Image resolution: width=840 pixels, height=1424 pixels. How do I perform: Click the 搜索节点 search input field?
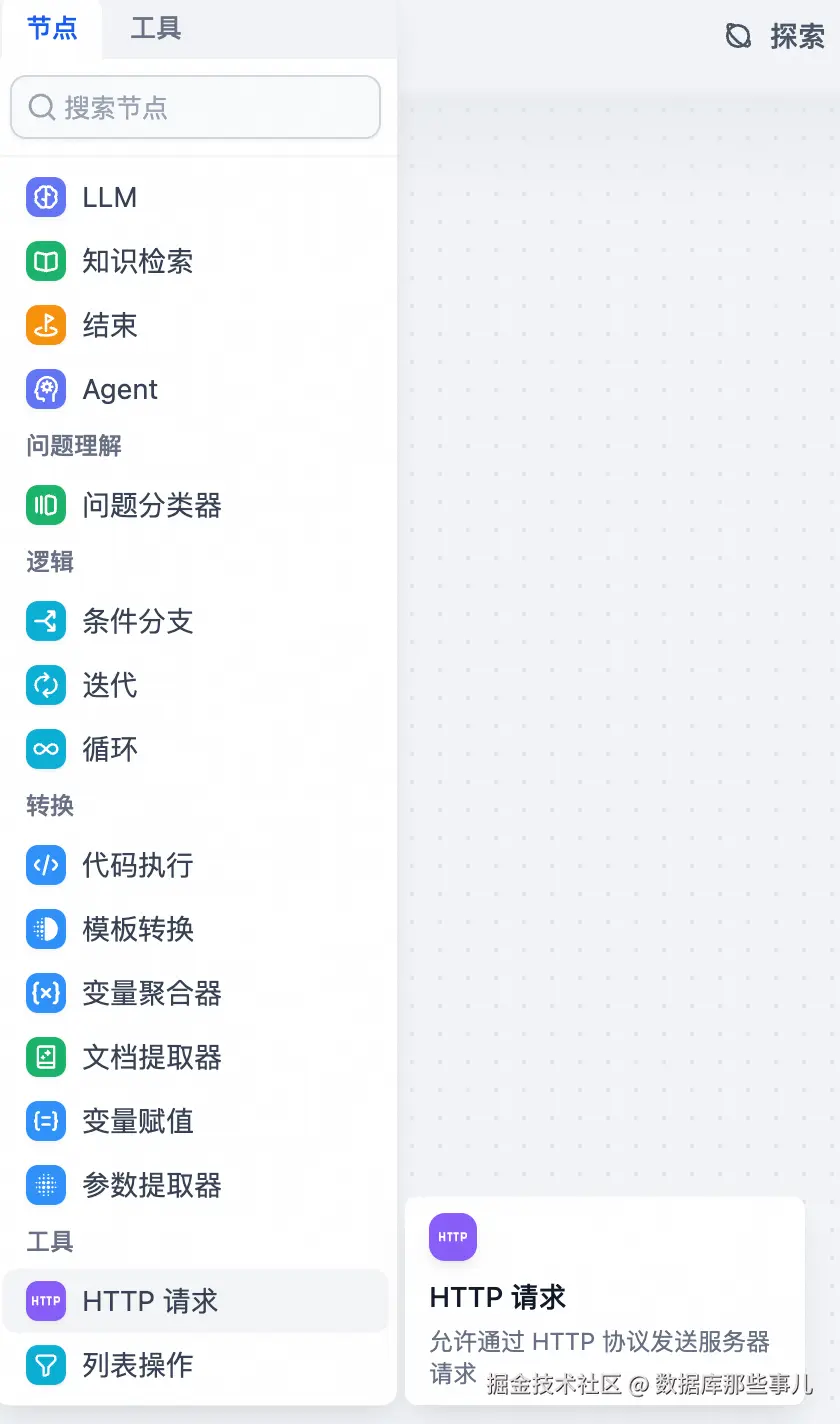point(195,107)
